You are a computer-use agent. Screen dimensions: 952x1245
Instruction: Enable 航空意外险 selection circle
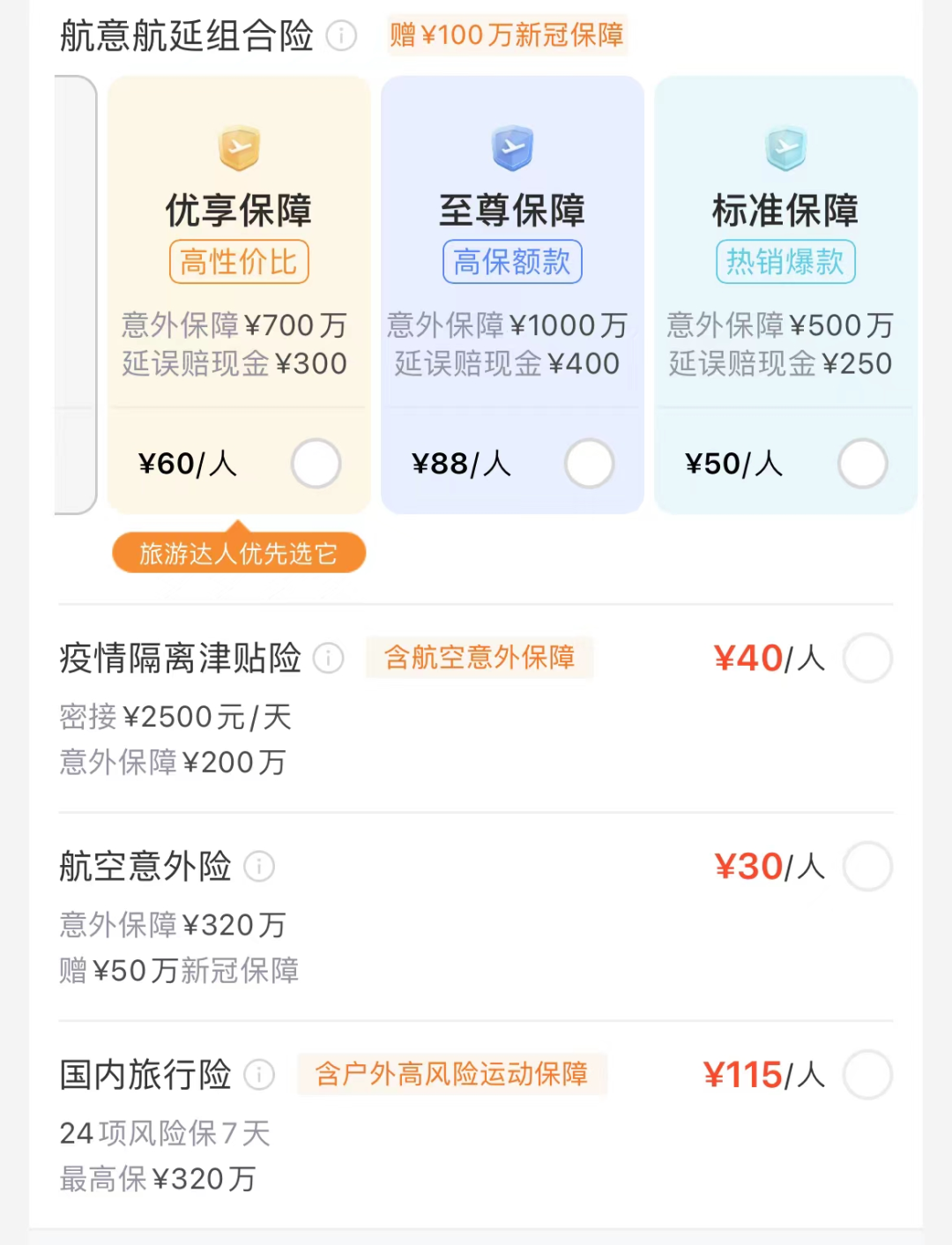867,867
